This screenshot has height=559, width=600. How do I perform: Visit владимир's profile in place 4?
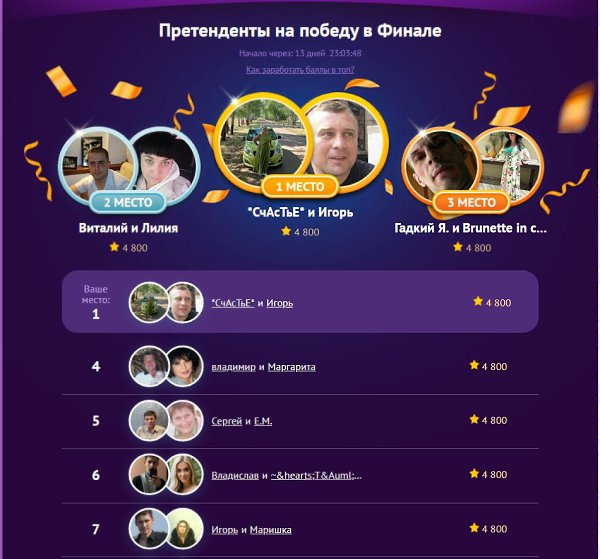click(x=233, y=367)
